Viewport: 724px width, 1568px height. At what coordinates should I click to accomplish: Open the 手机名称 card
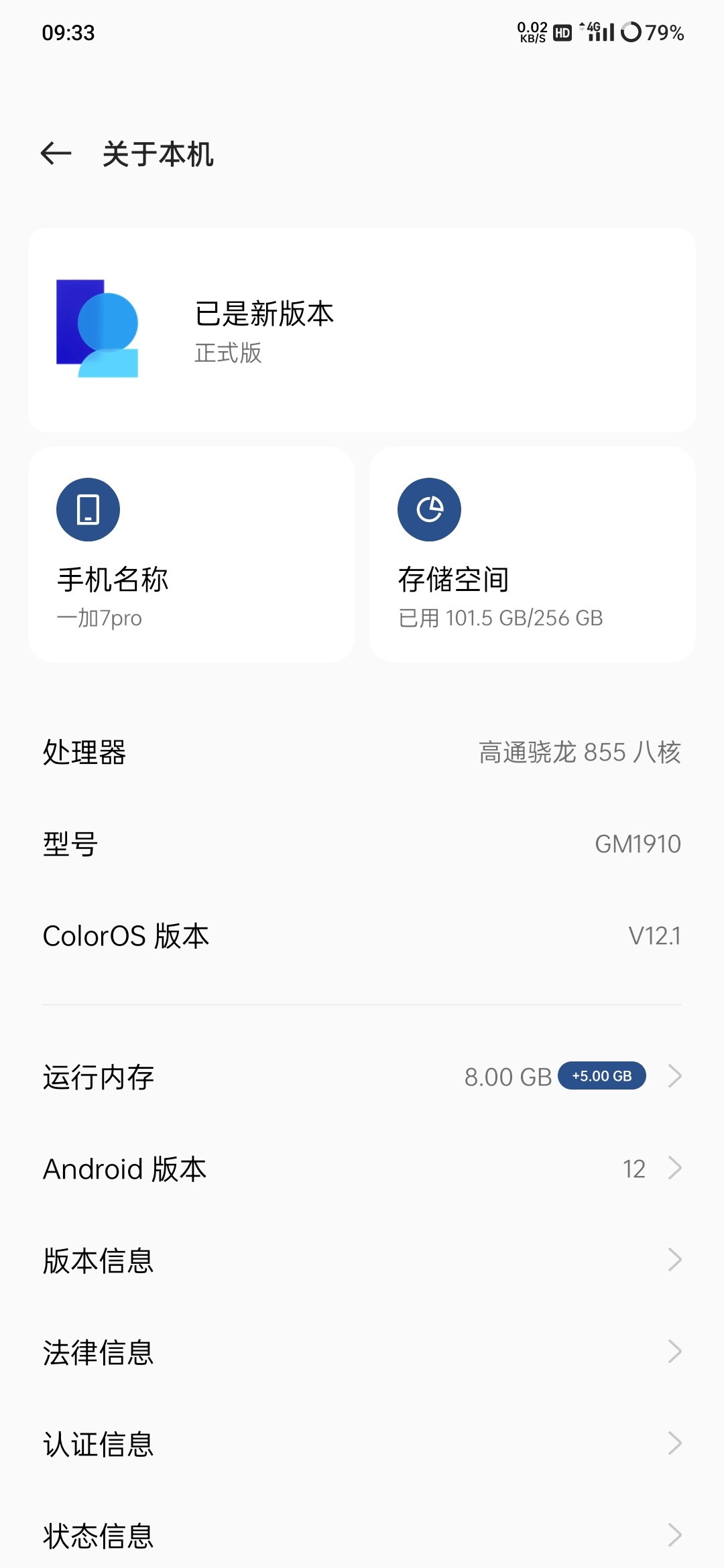[191, 555]
